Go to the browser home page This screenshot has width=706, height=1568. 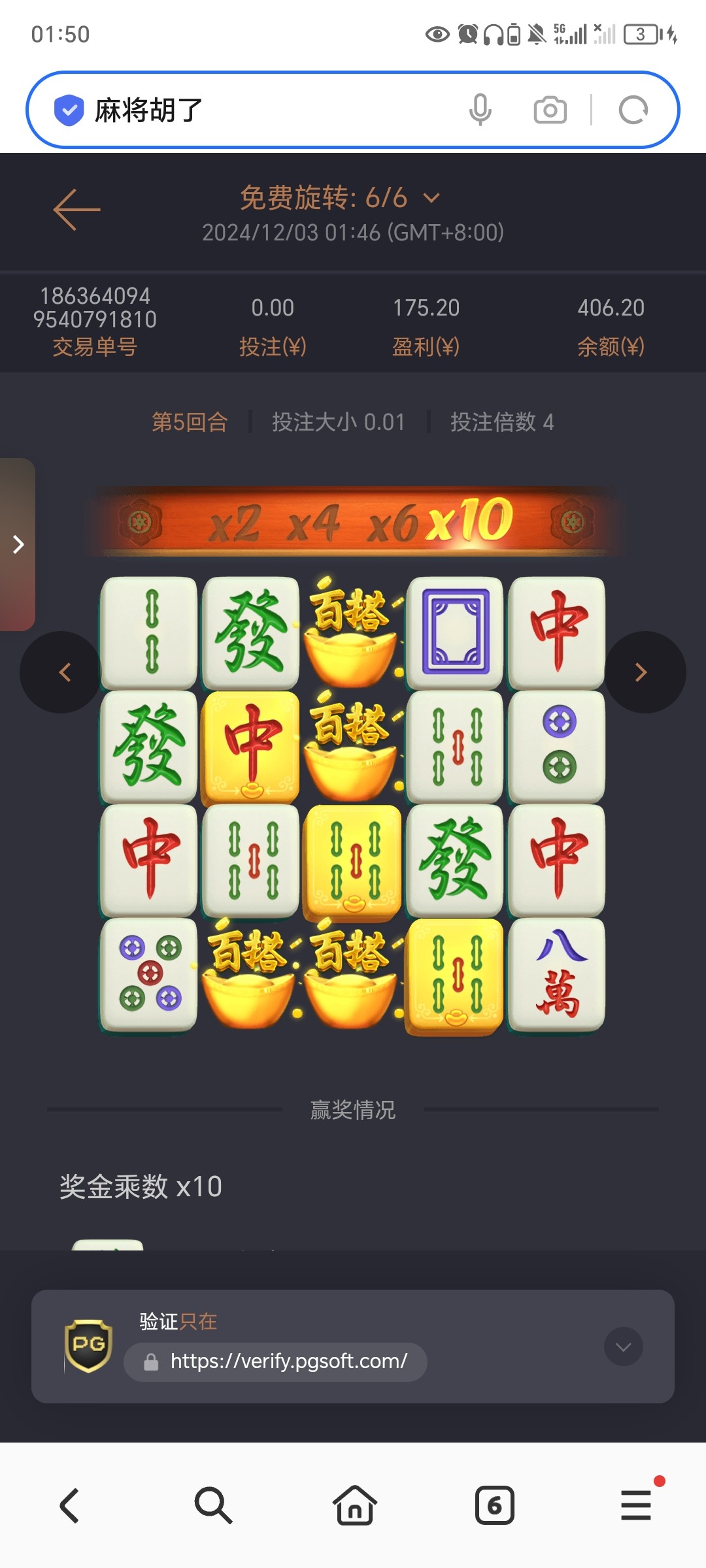(x=354, y=1505)
